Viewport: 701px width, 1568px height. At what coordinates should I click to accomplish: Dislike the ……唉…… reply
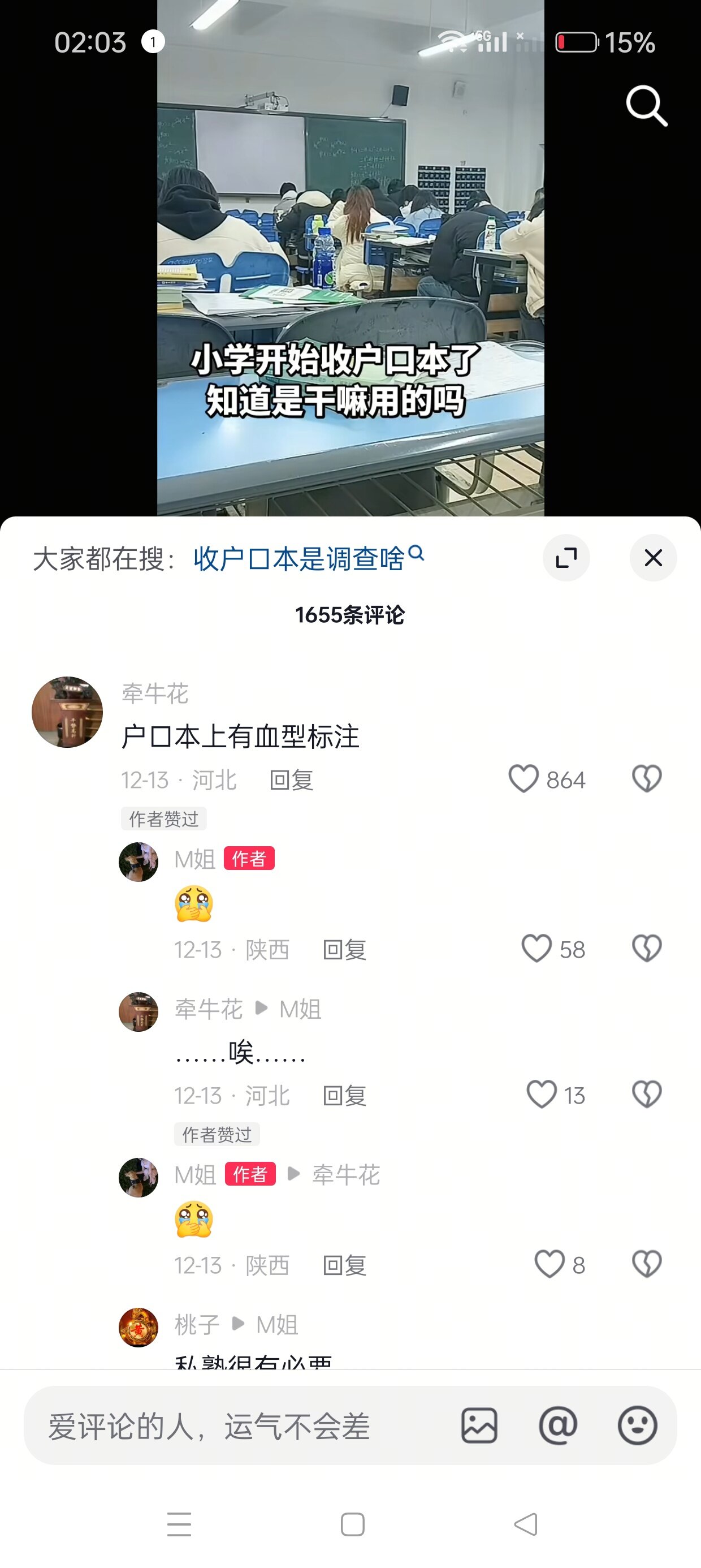(646, 1095)
